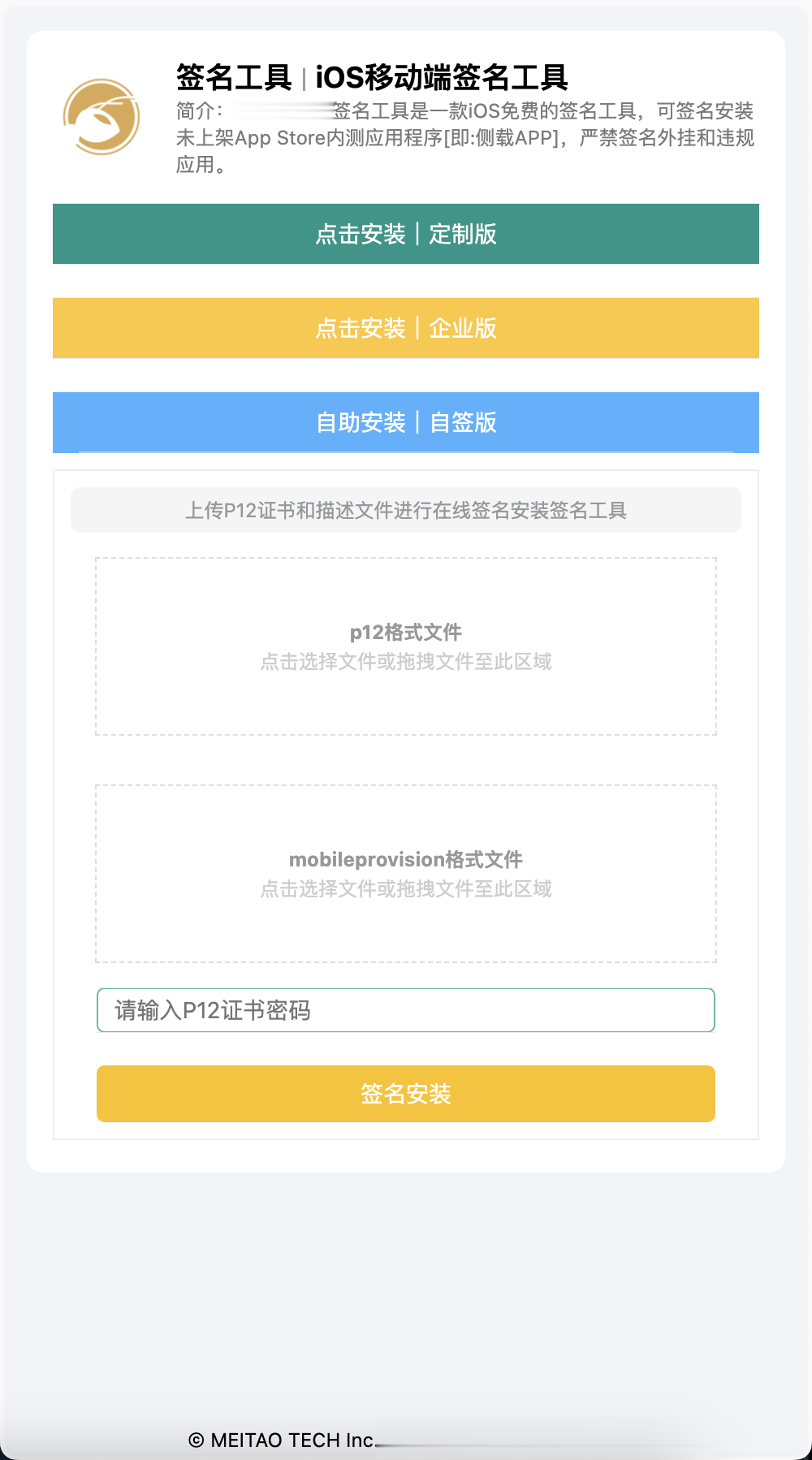The width and height of the screenshot is (812, 1460).
Task: Install the 定制版 via the green button
Action: click(x=405, y=234)
